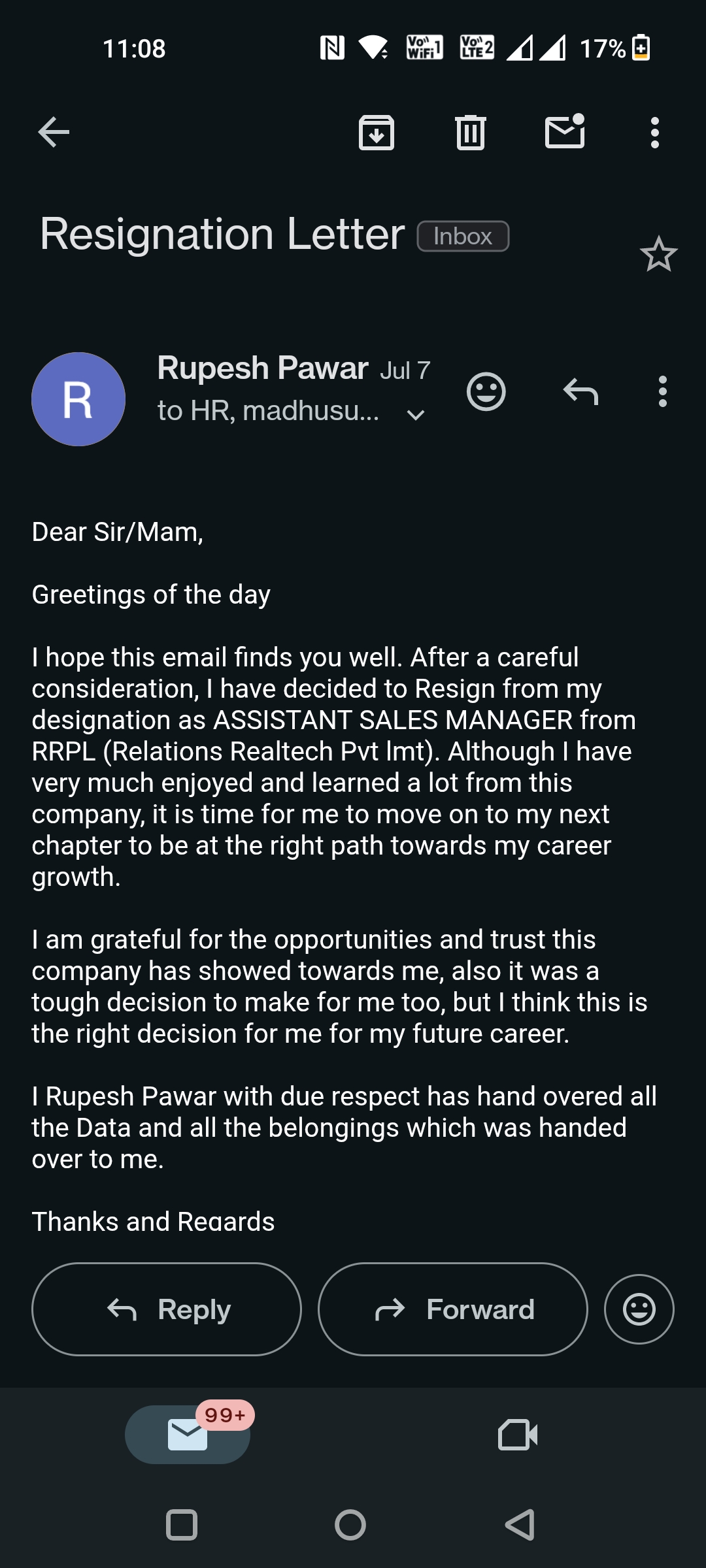Switch to the Meet video tab
706x1568 pixels.
(x=518, y=1435)
